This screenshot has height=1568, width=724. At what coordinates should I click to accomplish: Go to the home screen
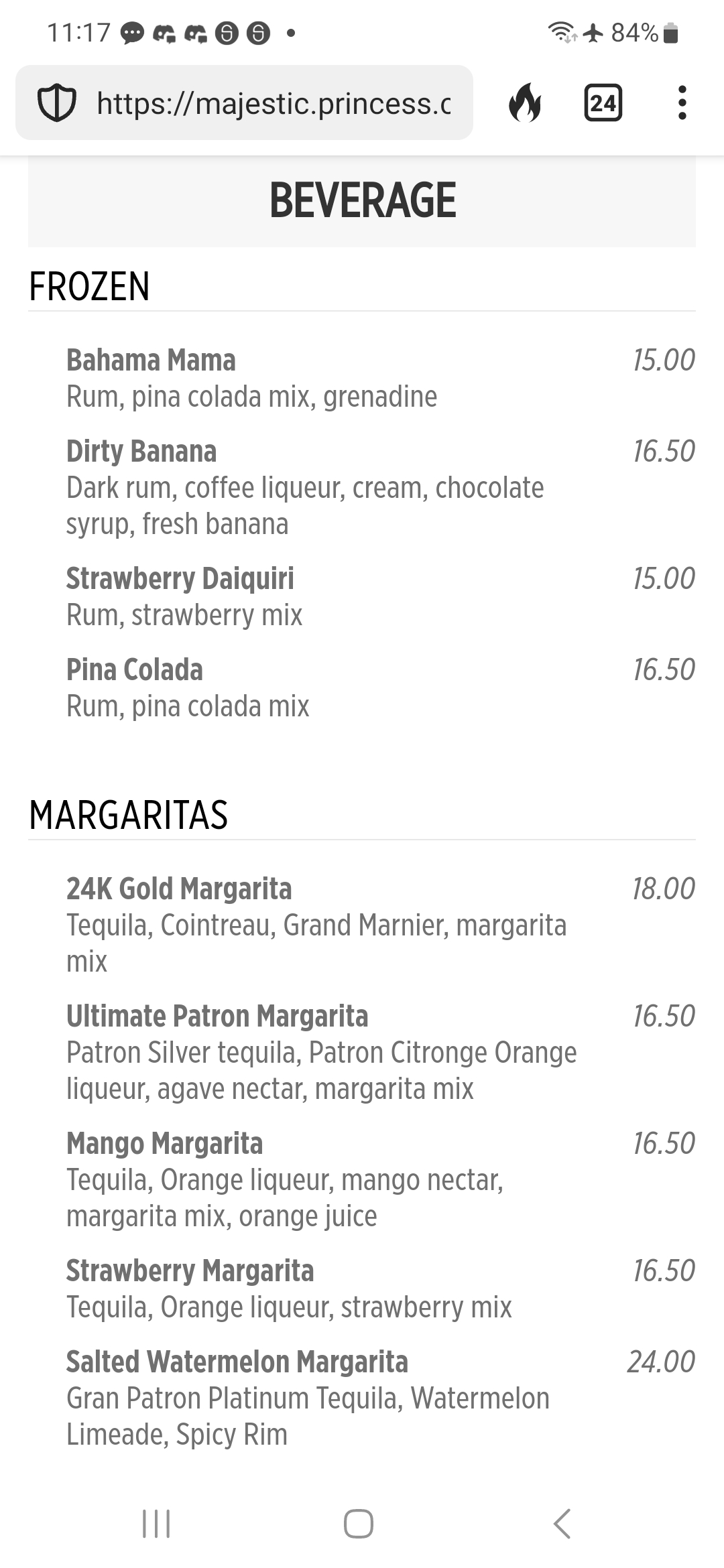point(359,1524)
